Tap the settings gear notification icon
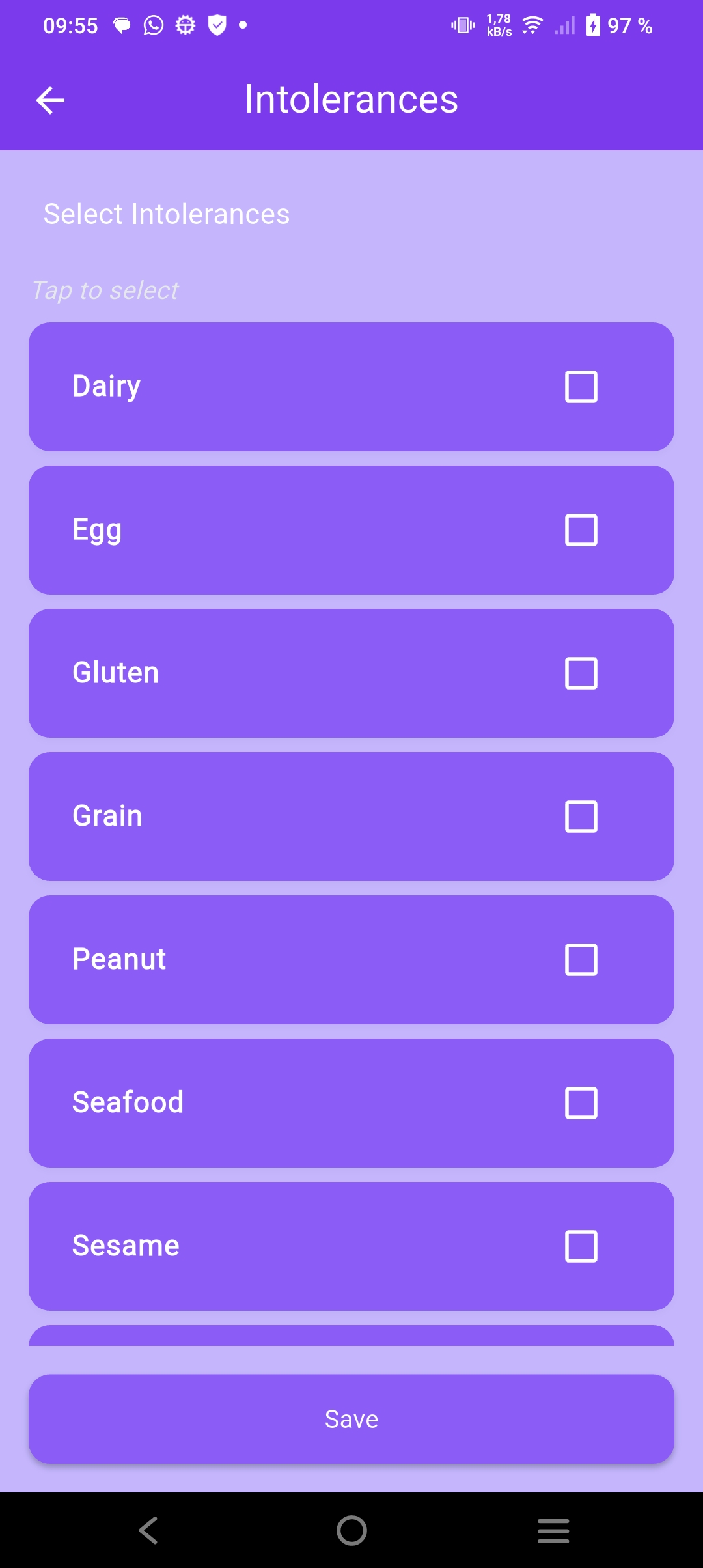This screenshot has width=703, height=1568. [185, 25]
